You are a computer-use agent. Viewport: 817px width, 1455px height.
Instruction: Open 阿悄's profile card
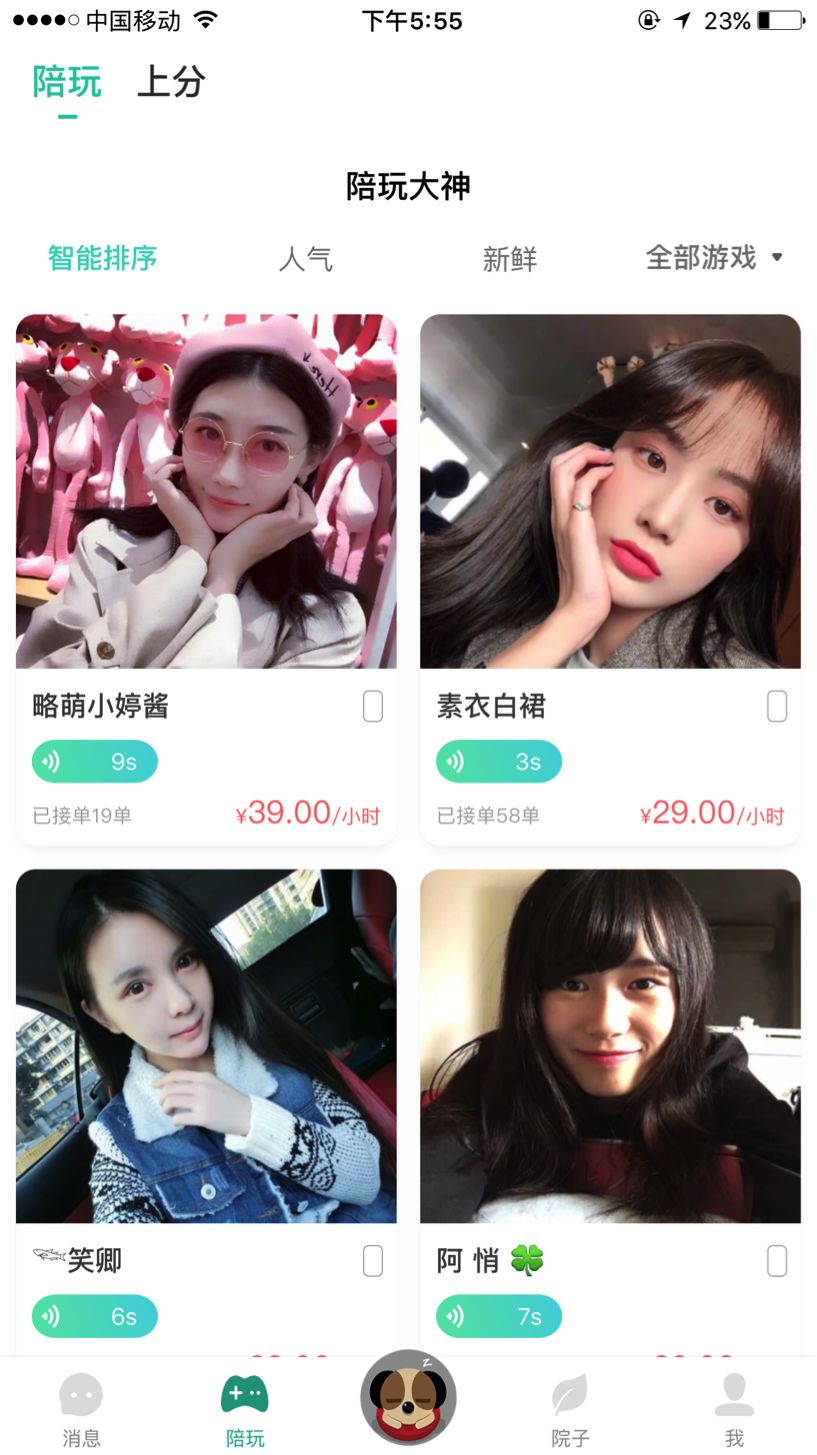[x=610, y=1045]
